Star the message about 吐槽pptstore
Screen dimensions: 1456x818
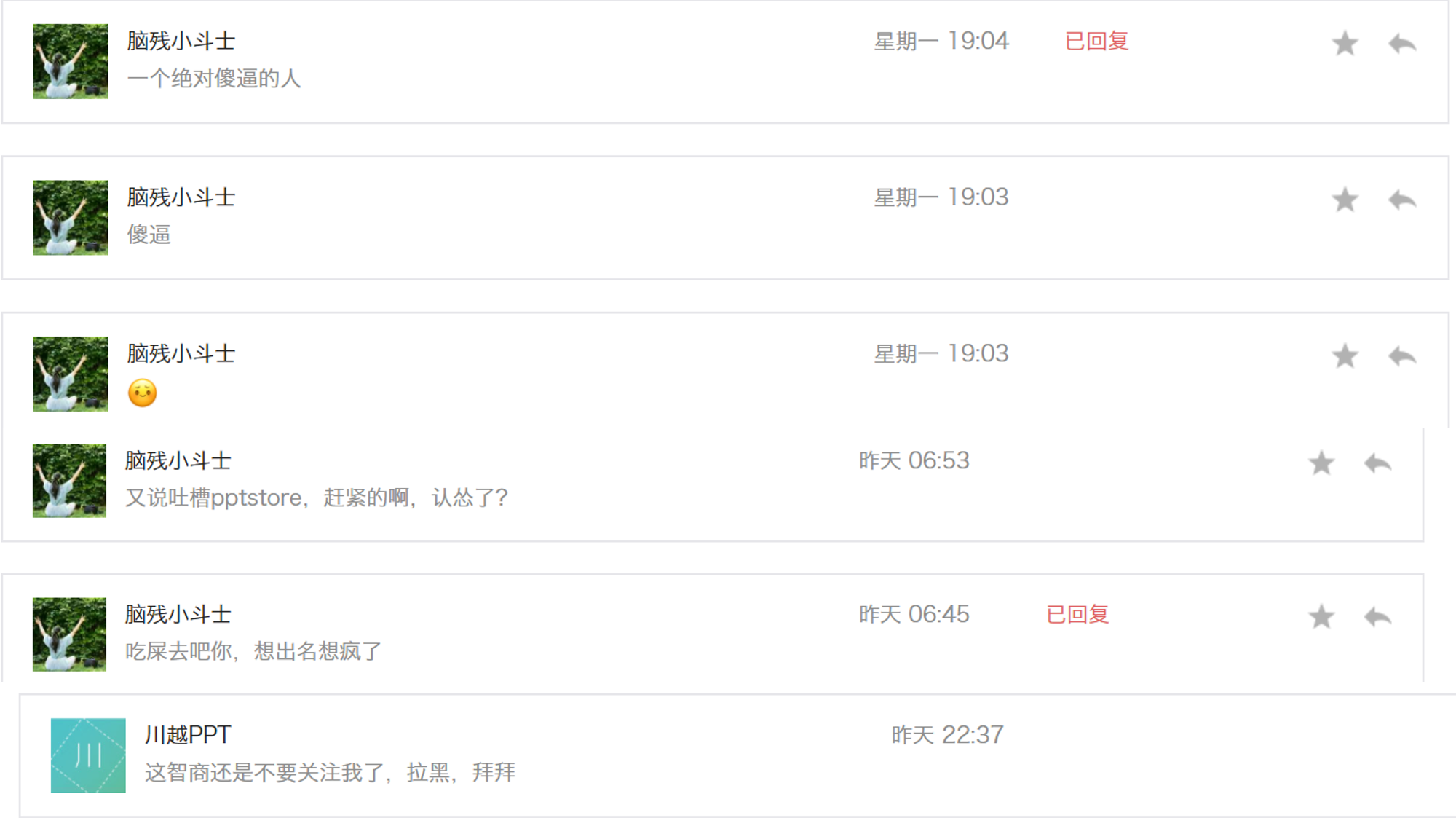1321,463
